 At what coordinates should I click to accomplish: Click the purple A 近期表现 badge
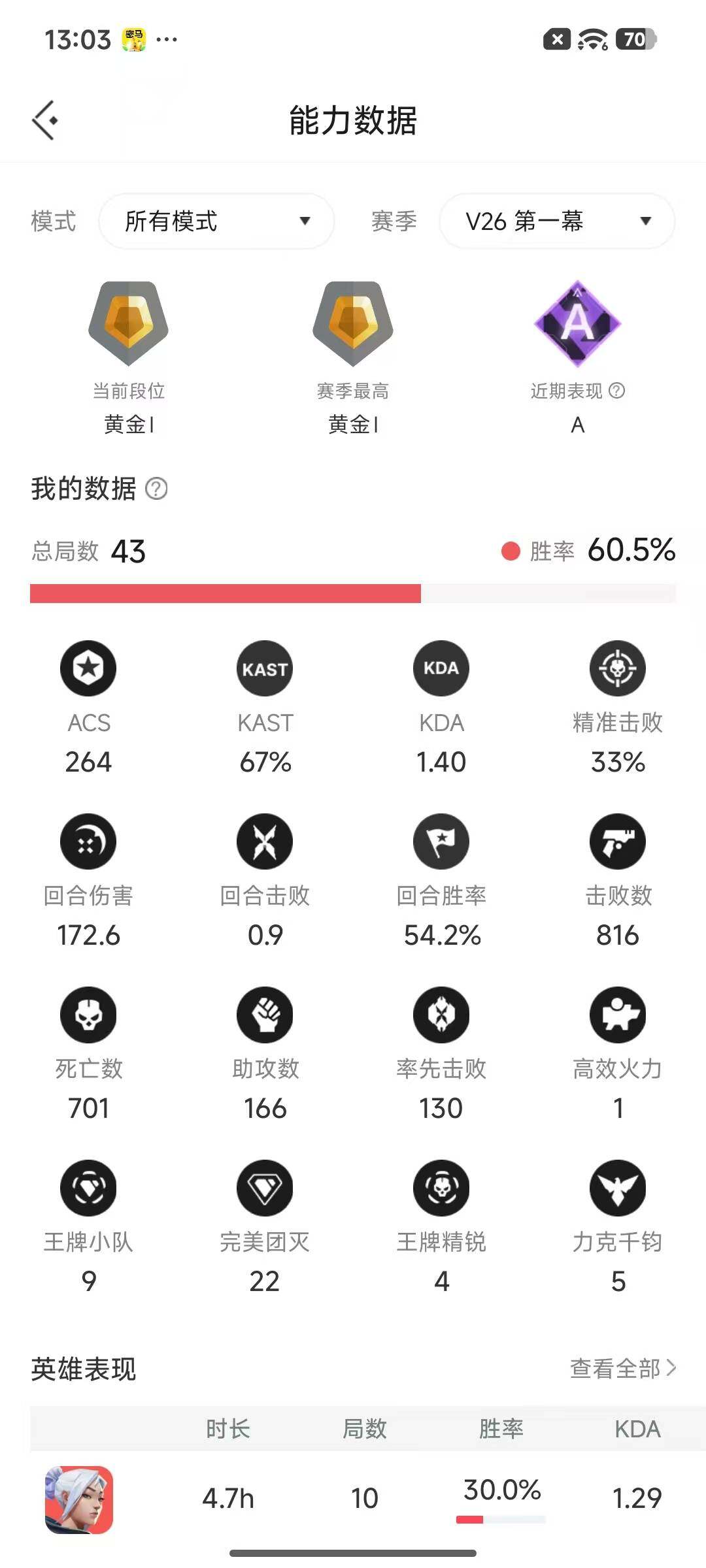(x=577, y=325)
